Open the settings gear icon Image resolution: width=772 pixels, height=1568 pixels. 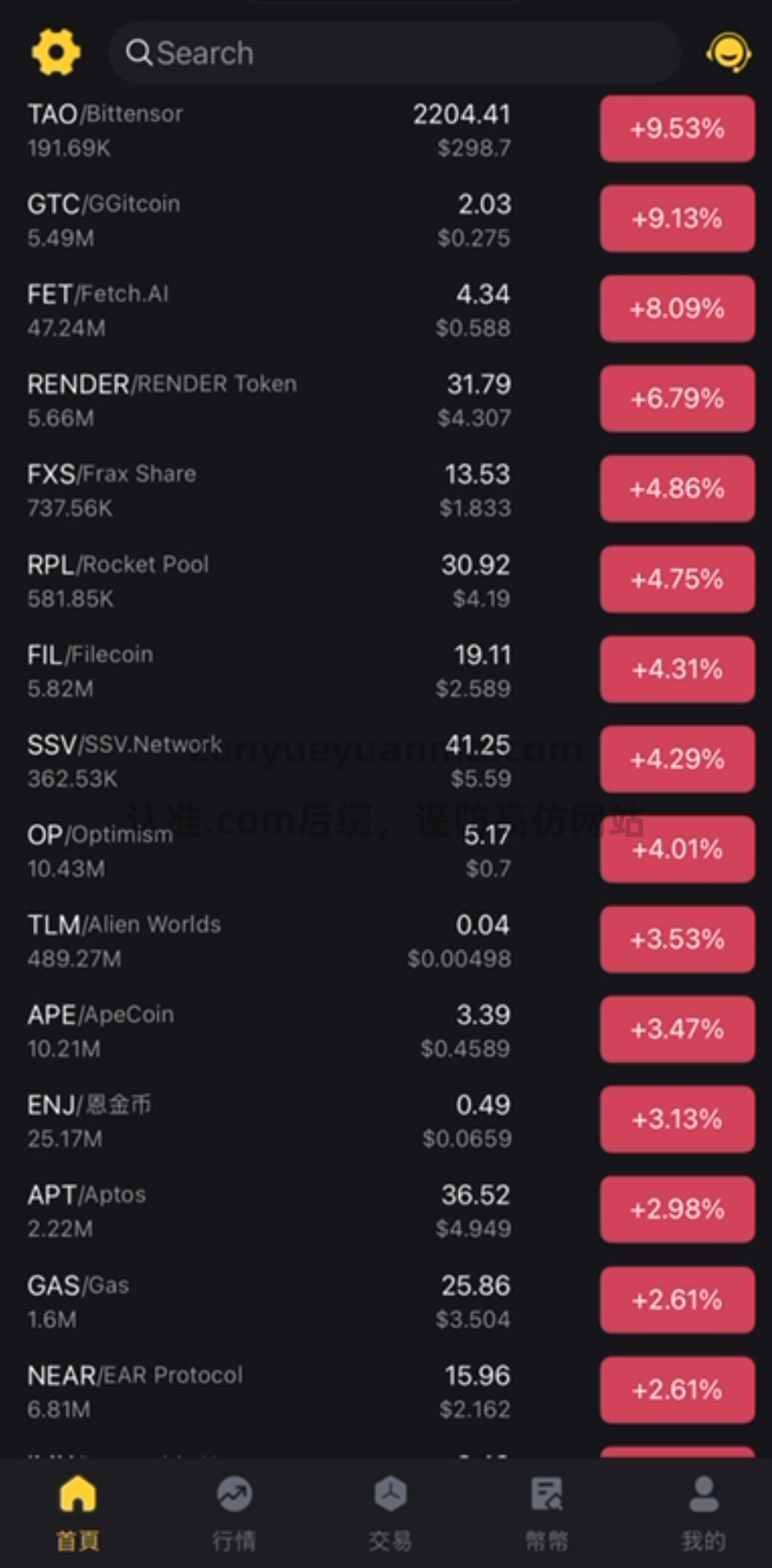point(56,53)
